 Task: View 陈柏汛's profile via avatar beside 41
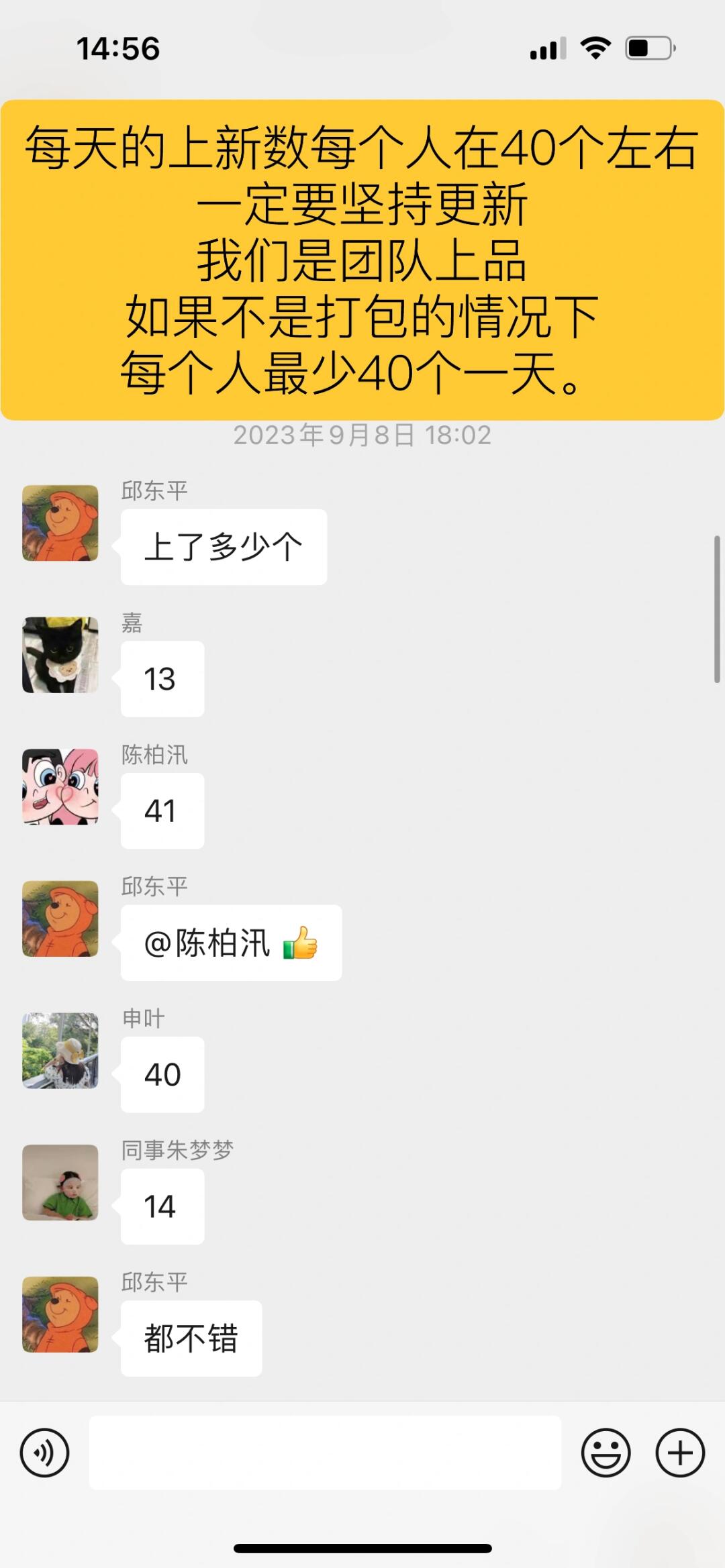(x=60, y=786)
